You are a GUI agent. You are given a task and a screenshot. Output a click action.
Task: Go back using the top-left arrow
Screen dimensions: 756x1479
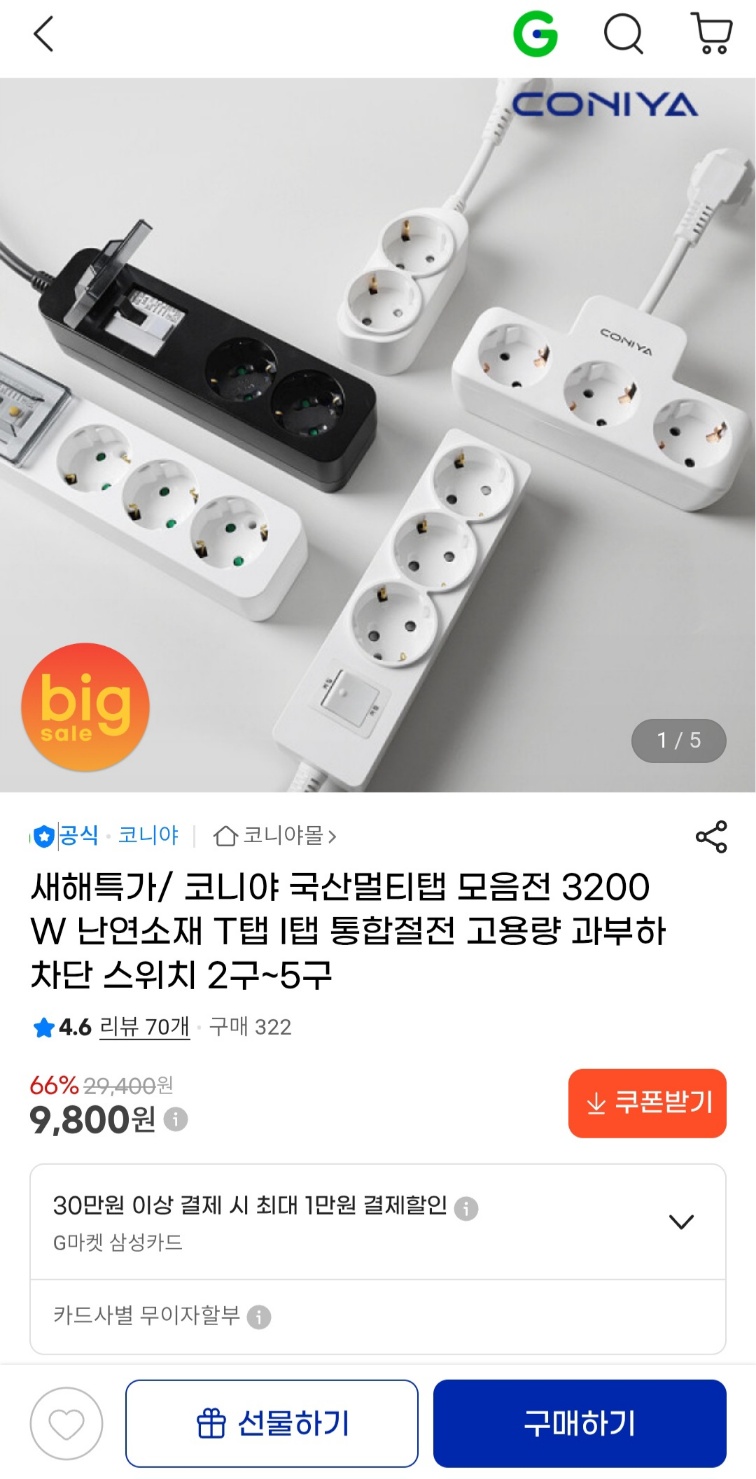(x=43, y=35)
